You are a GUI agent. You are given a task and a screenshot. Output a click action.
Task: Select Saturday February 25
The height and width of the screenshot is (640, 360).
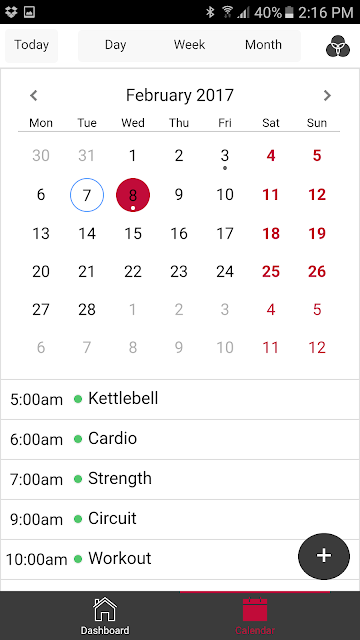coord(271,272)
